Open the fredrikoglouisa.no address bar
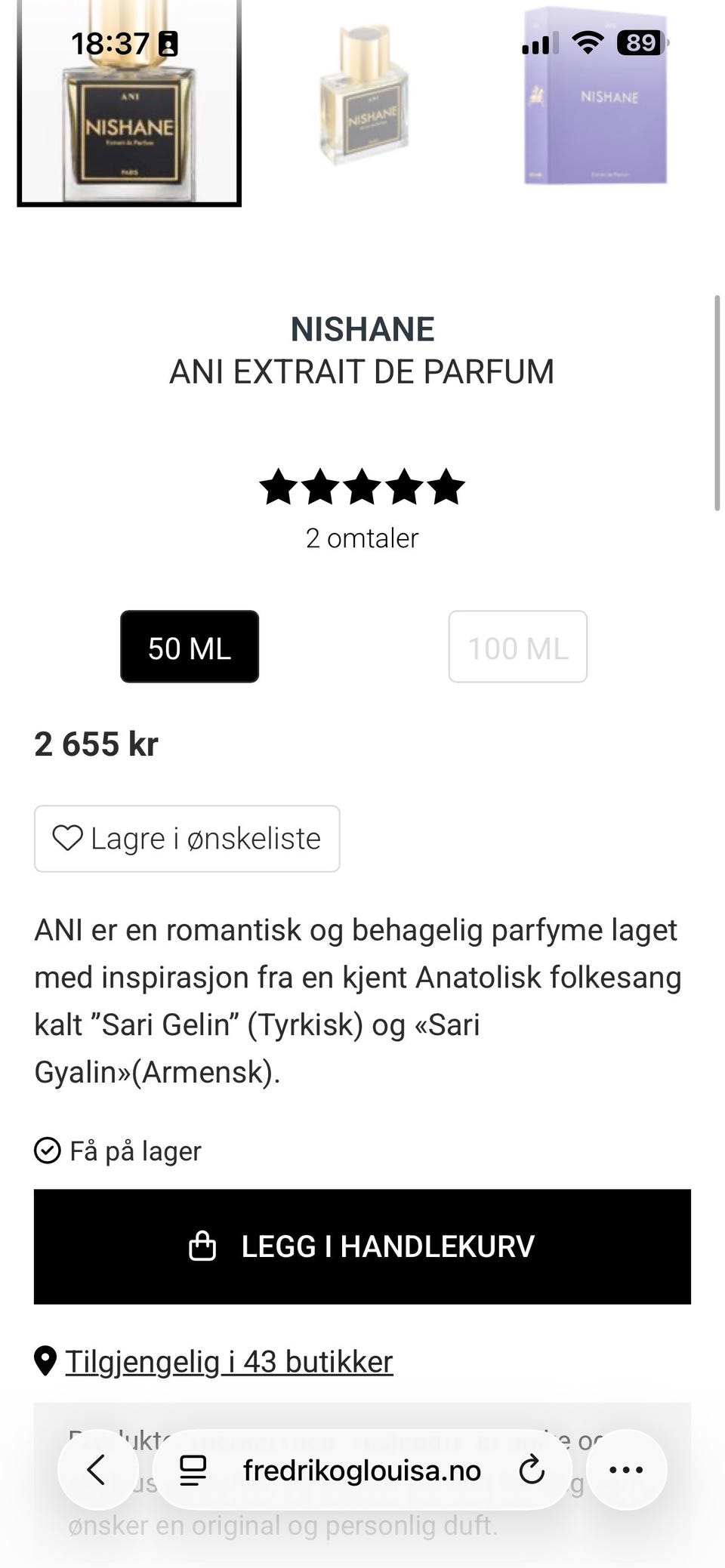This screenshot has width=725, height=1568. [x=361, y=1469]
